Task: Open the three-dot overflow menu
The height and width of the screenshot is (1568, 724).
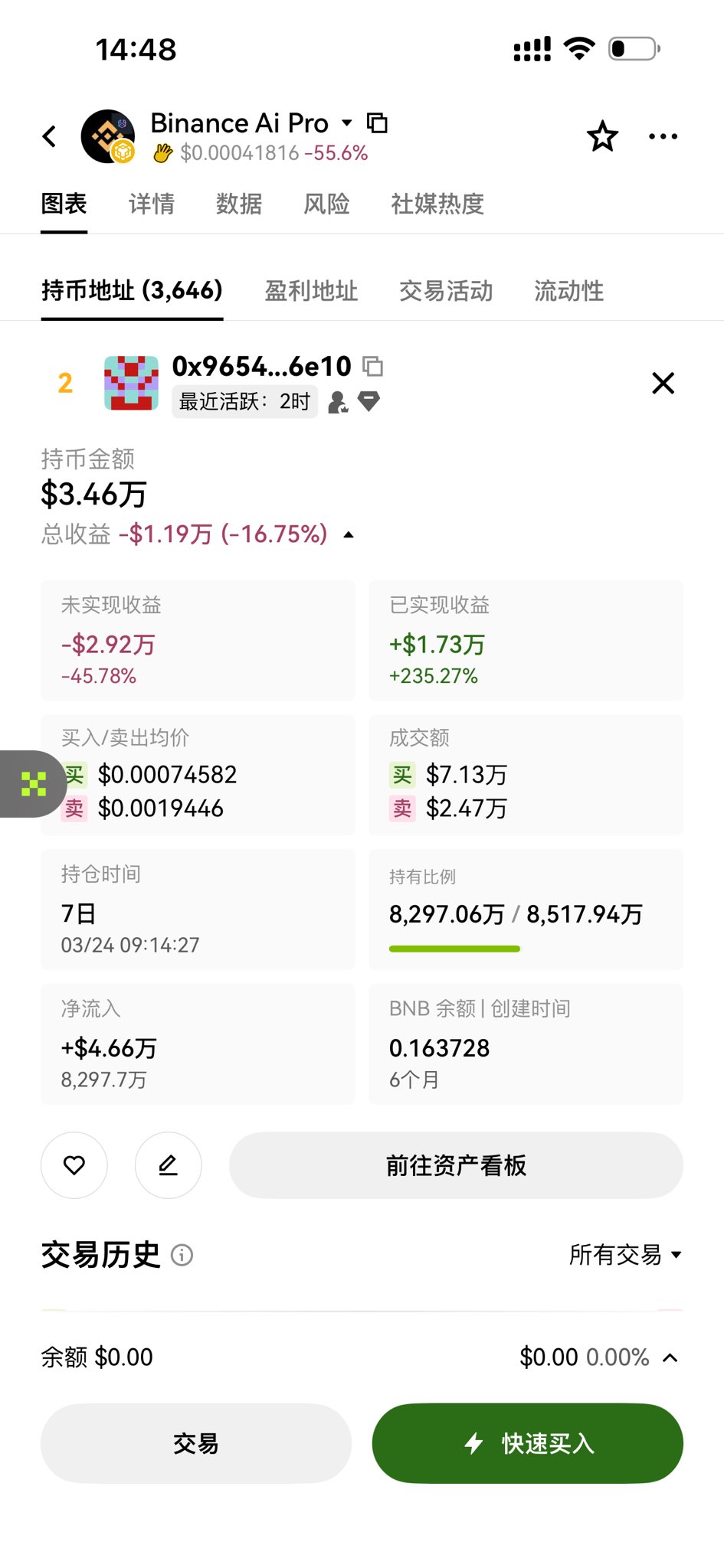Action: tap(663, 136)
